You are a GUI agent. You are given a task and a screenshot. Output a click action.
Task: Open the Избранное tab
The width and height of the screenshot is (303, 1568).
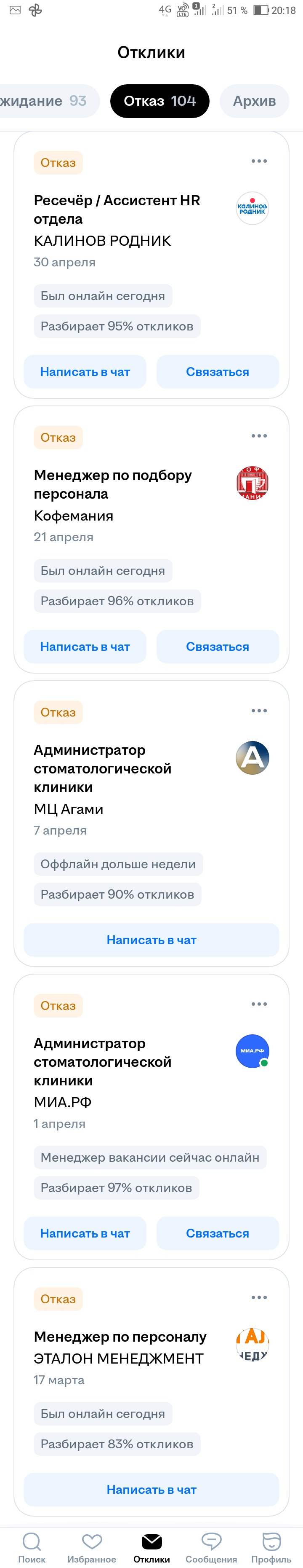tap(92, 1547)
